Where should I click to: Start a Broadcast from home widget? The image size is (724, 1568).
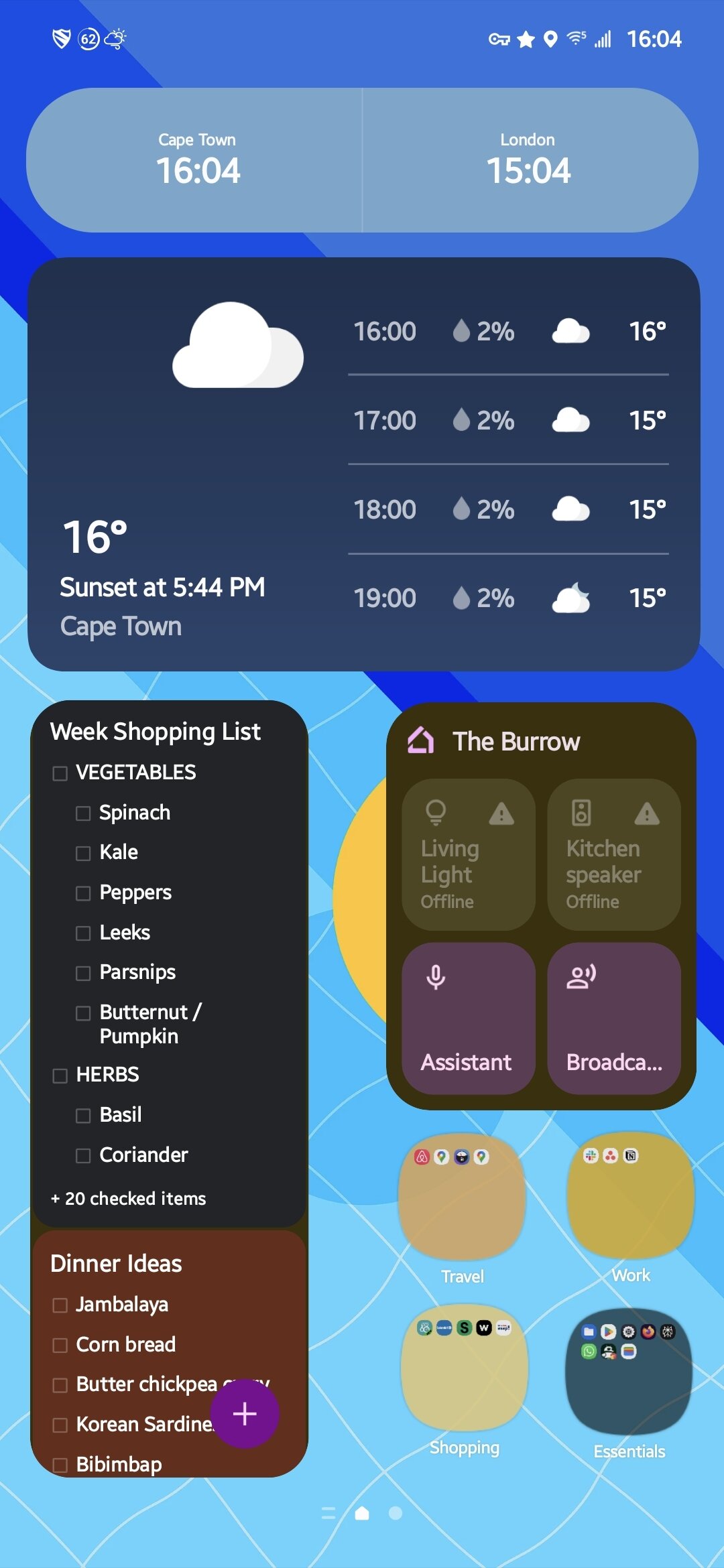[x=613, y=1019]
